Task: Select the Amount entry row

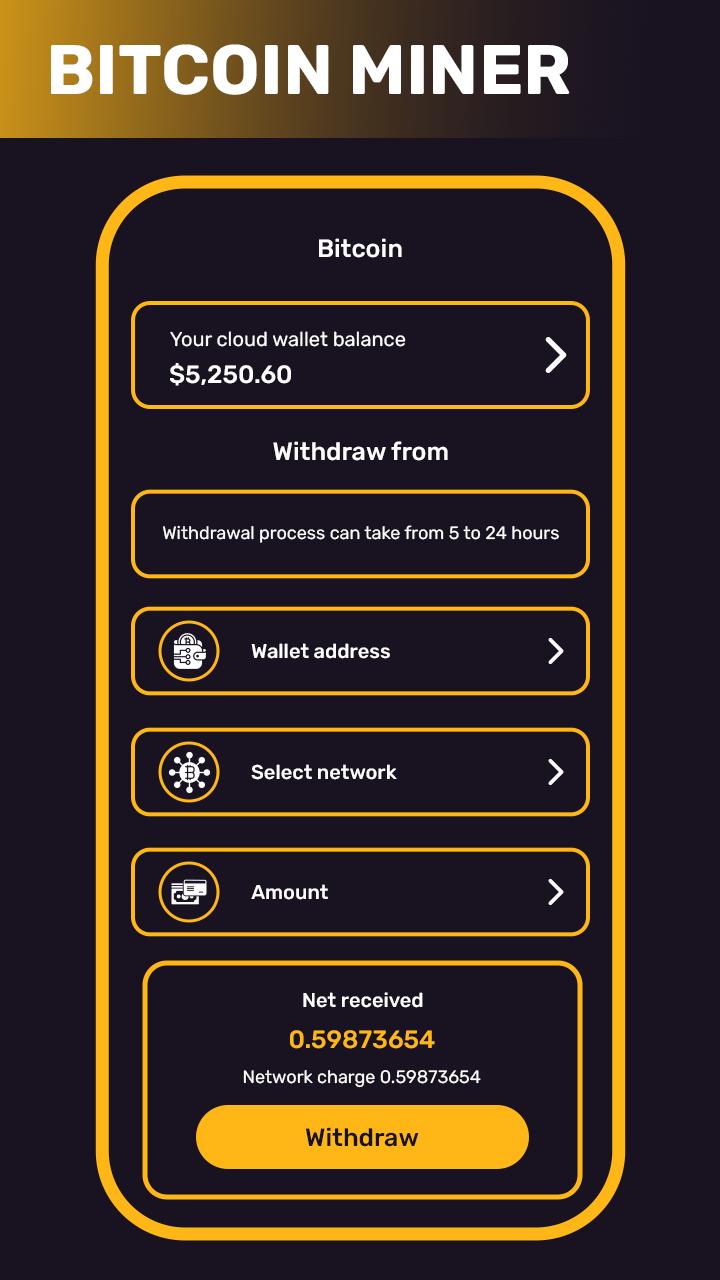Action: point(360,892)
